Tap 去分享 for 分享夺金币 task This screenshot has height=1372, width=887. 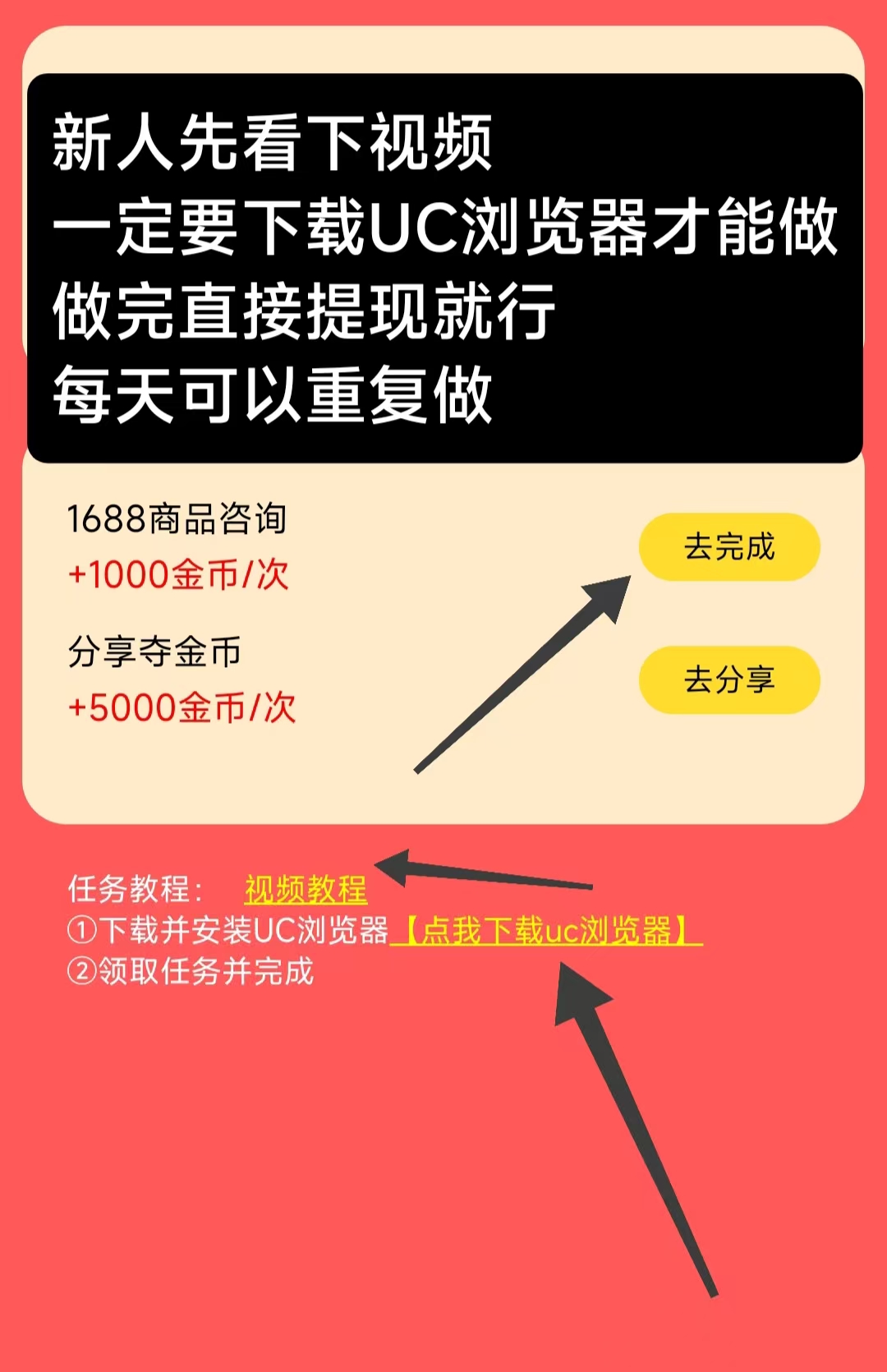click(x=729, y=680)
